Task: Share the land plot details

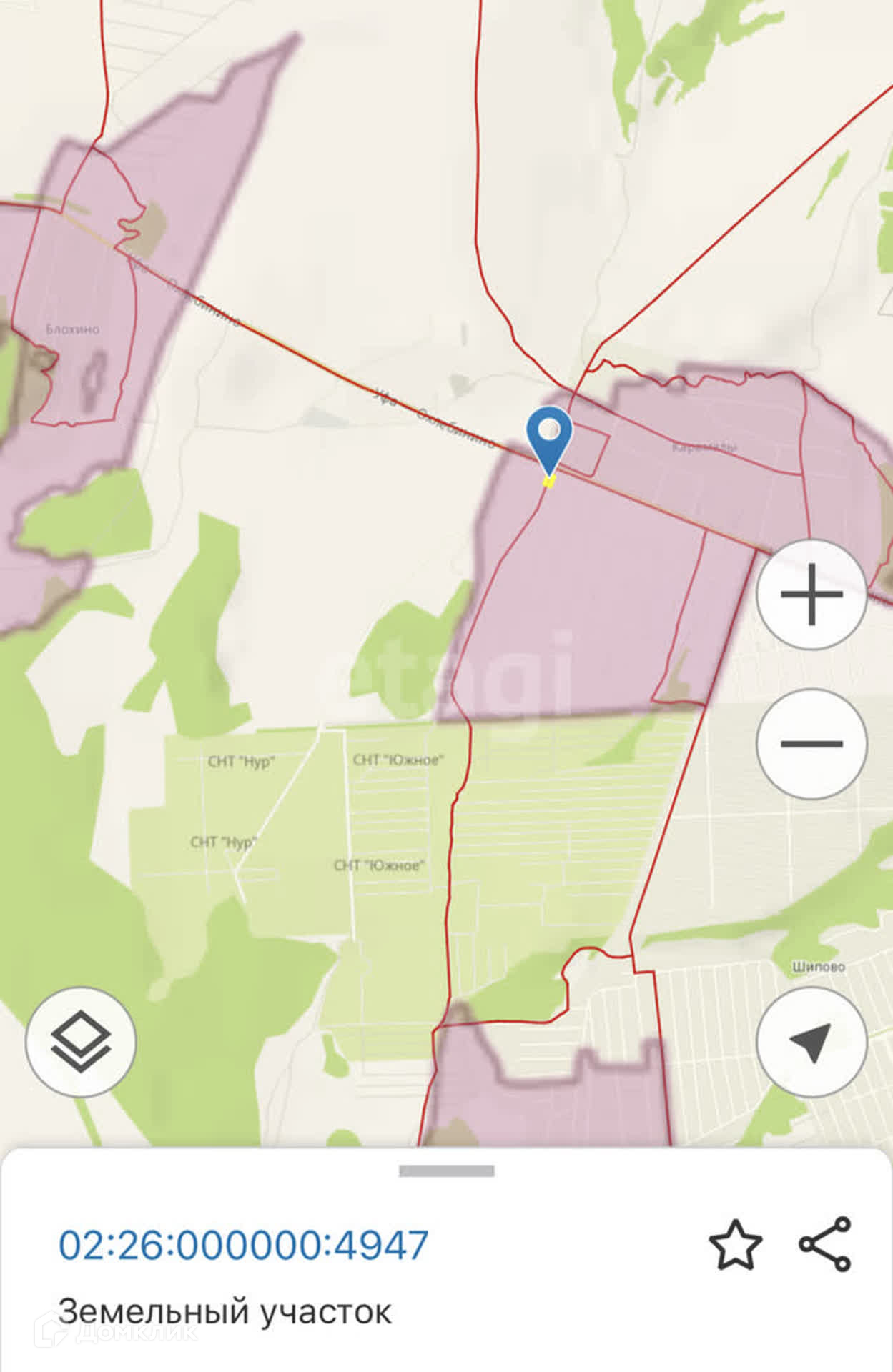Action: click(x=825, y=1244)
